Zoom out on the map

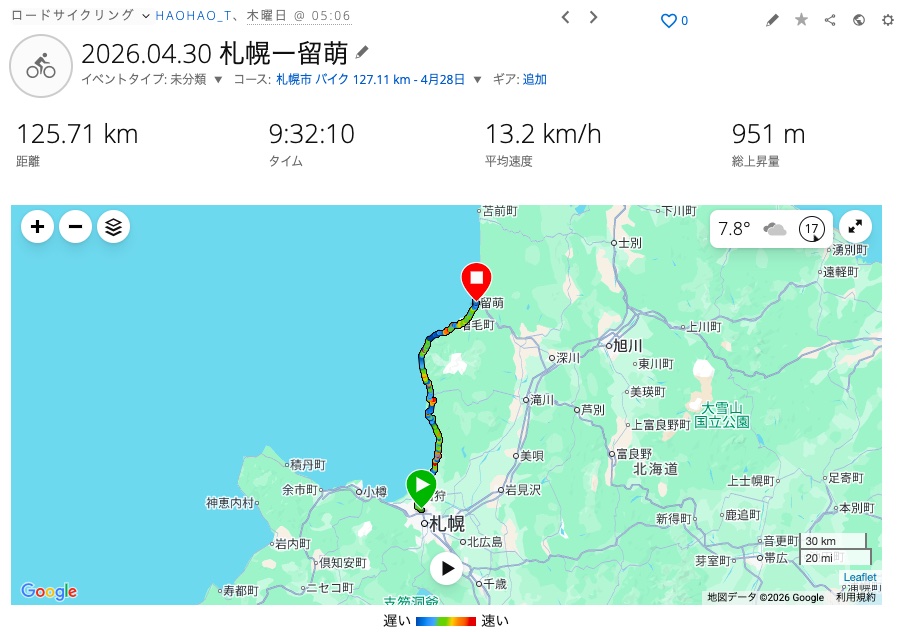coord(75,227)
